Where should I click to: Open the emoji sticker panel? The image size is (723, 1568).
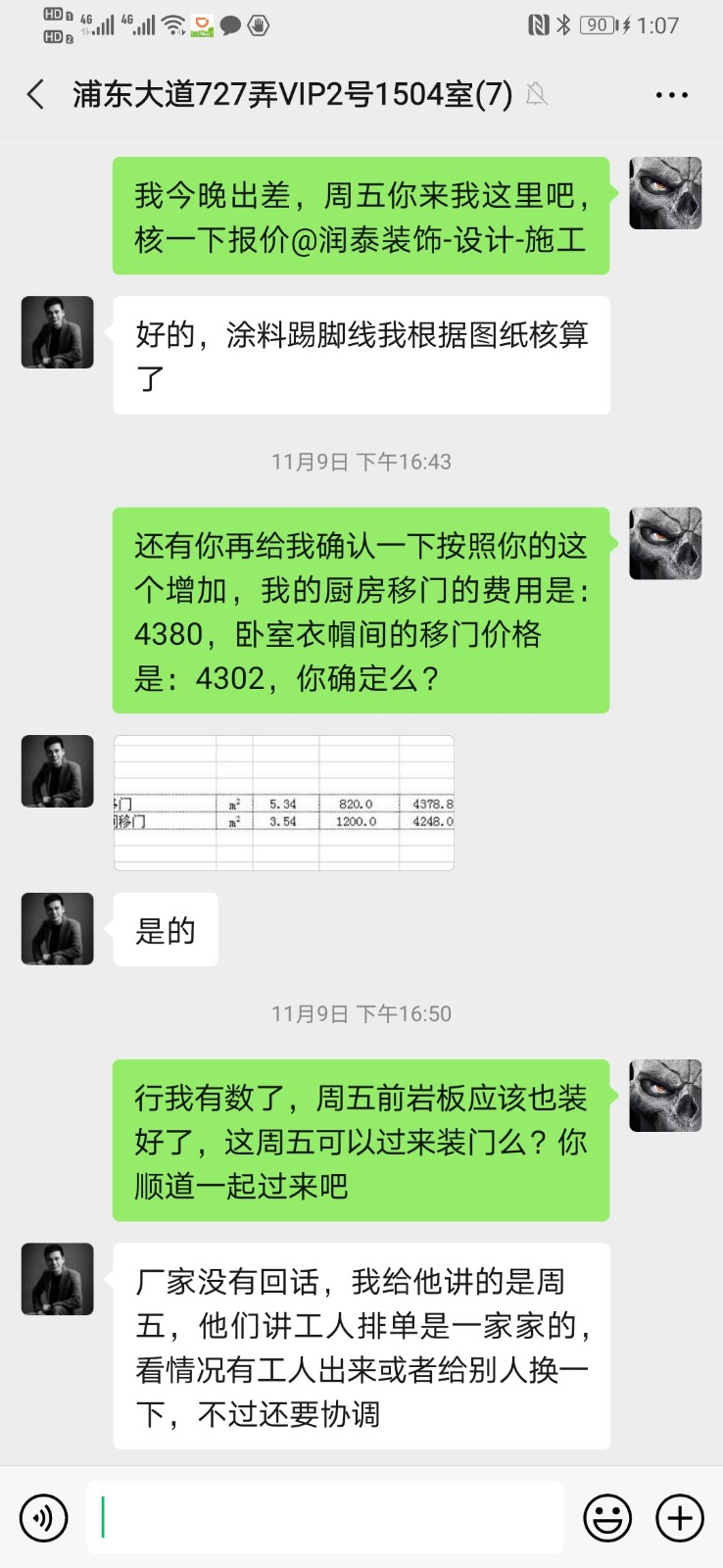607,1518
